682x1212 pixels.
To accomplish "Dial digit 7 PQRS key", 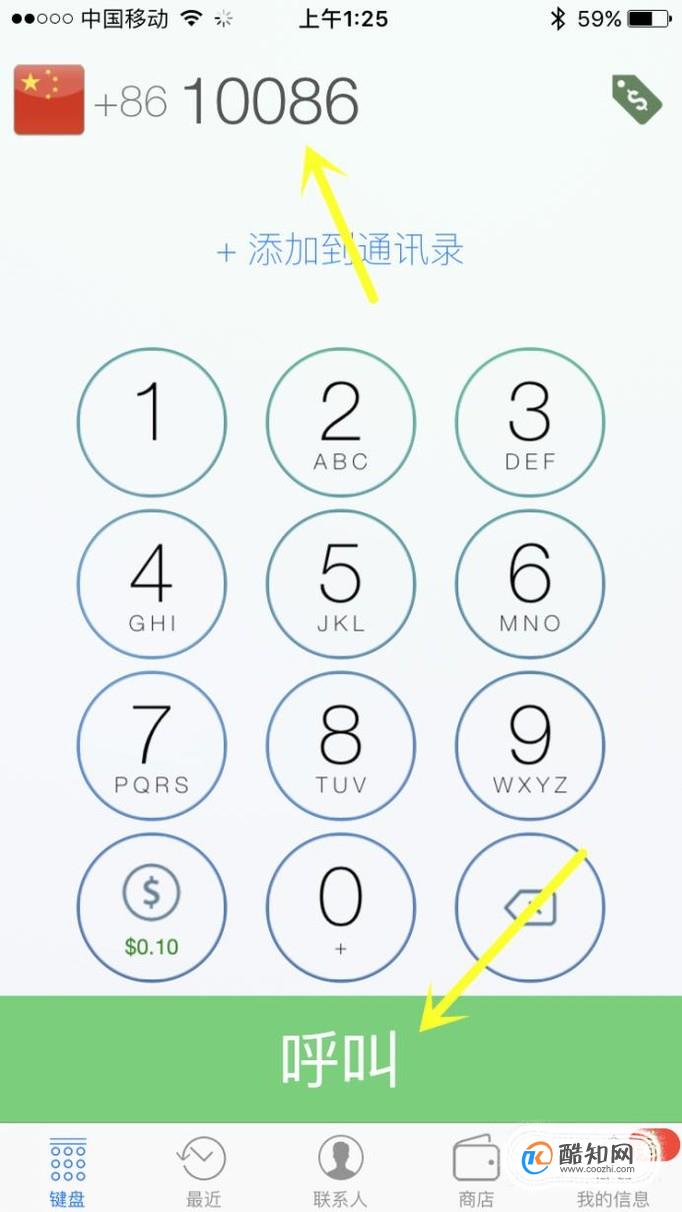I will [x=152, y=746].
